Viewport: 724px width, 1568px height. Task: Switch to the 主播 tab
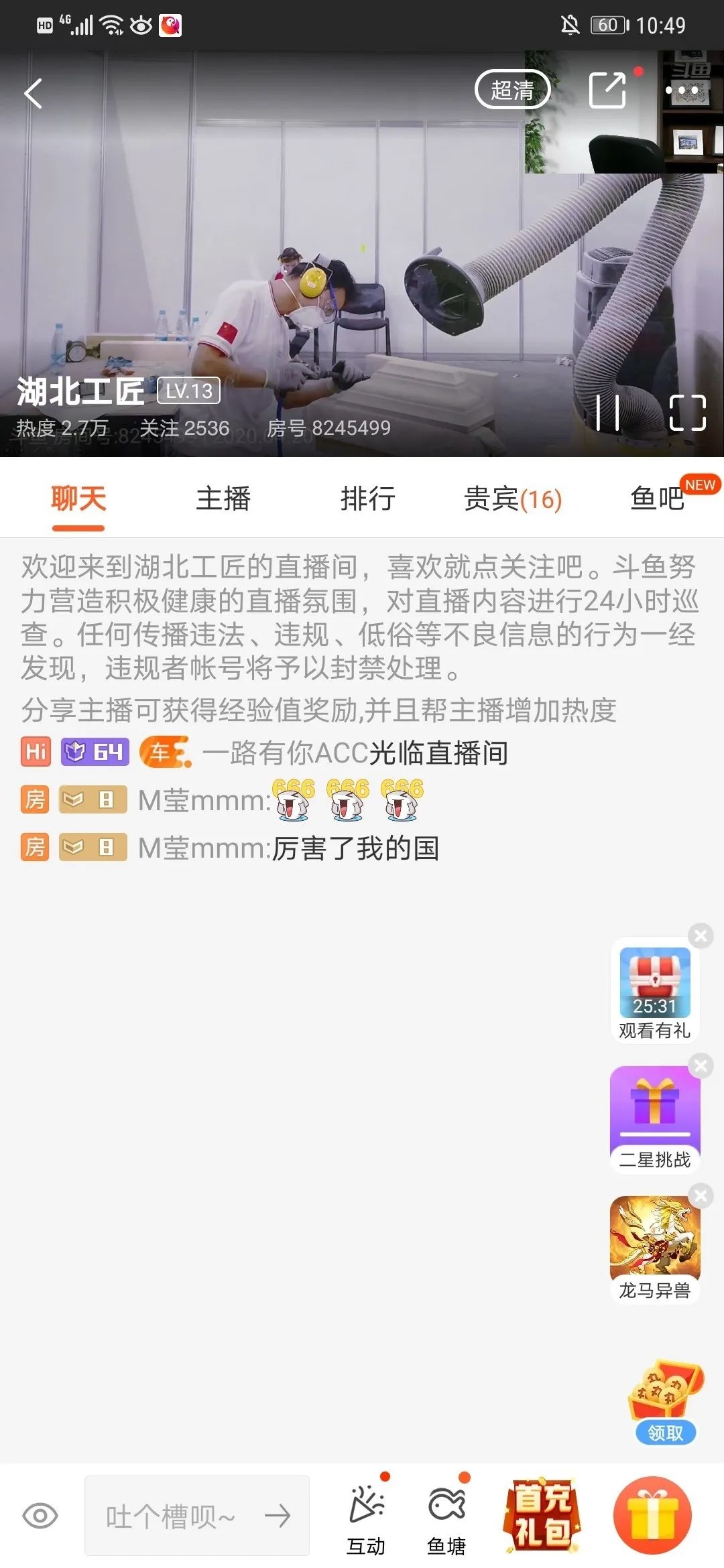tap(223, 499)
